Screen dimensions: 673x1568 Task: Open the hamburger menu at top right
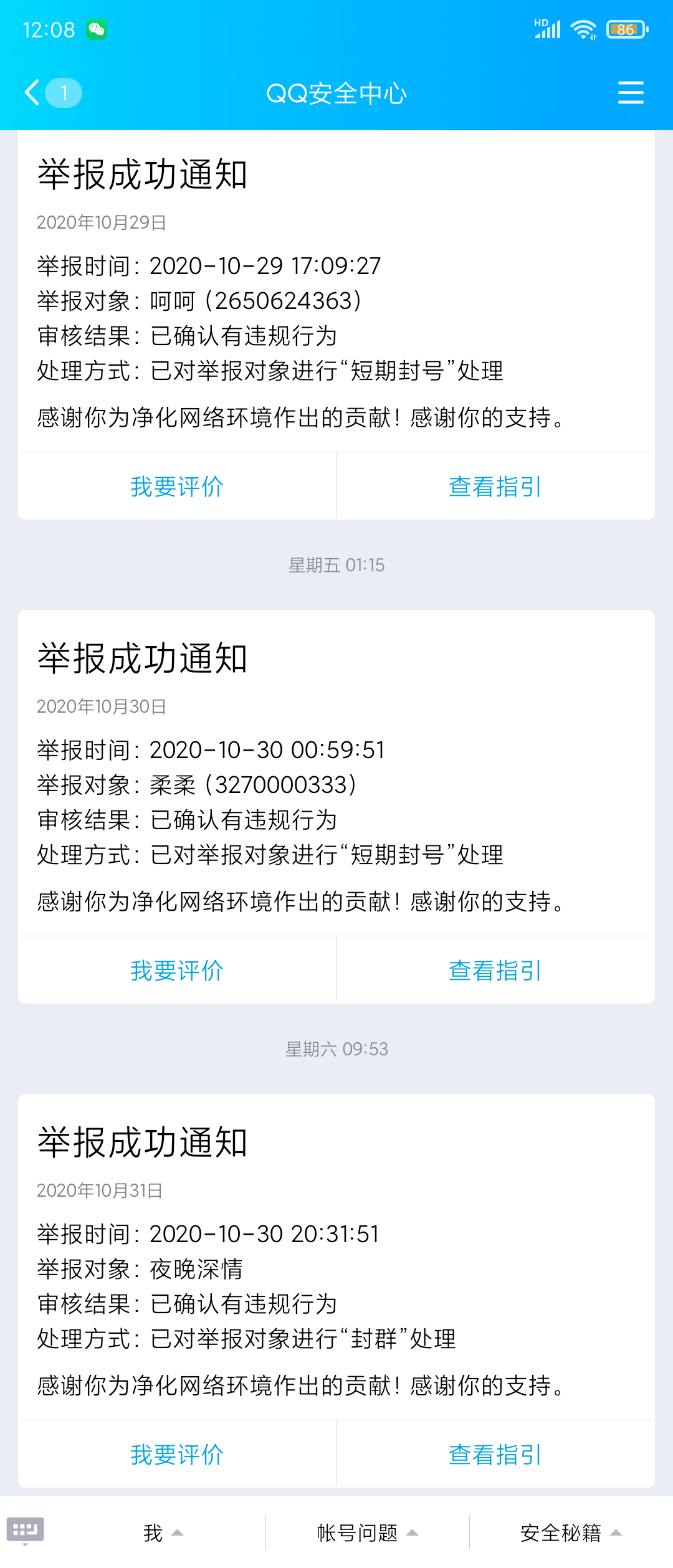(631, 92)
